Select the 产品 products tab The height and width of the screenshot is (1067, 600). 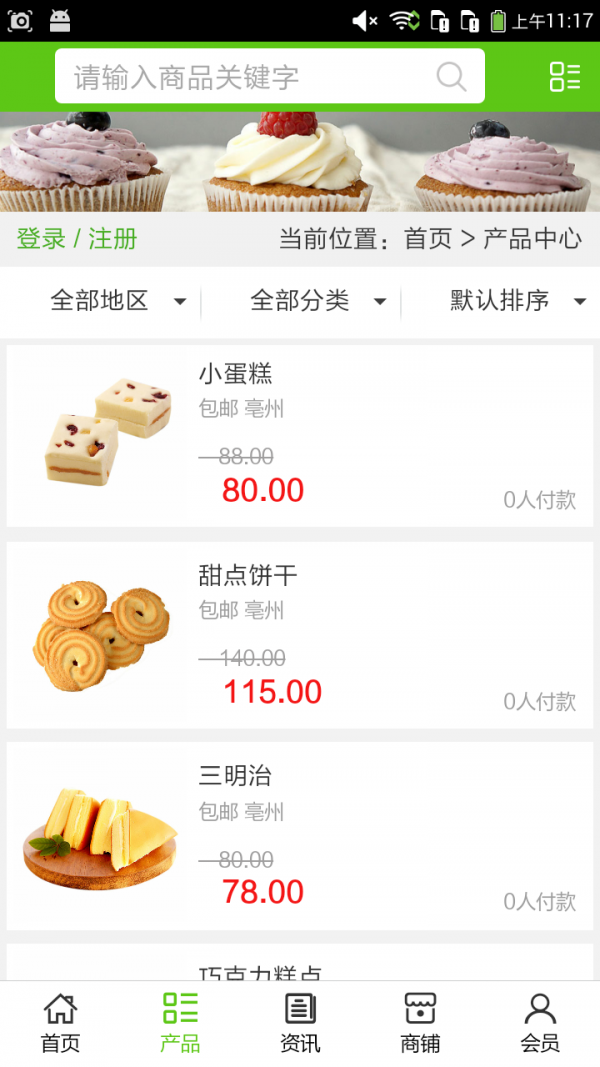(180, 1022)
